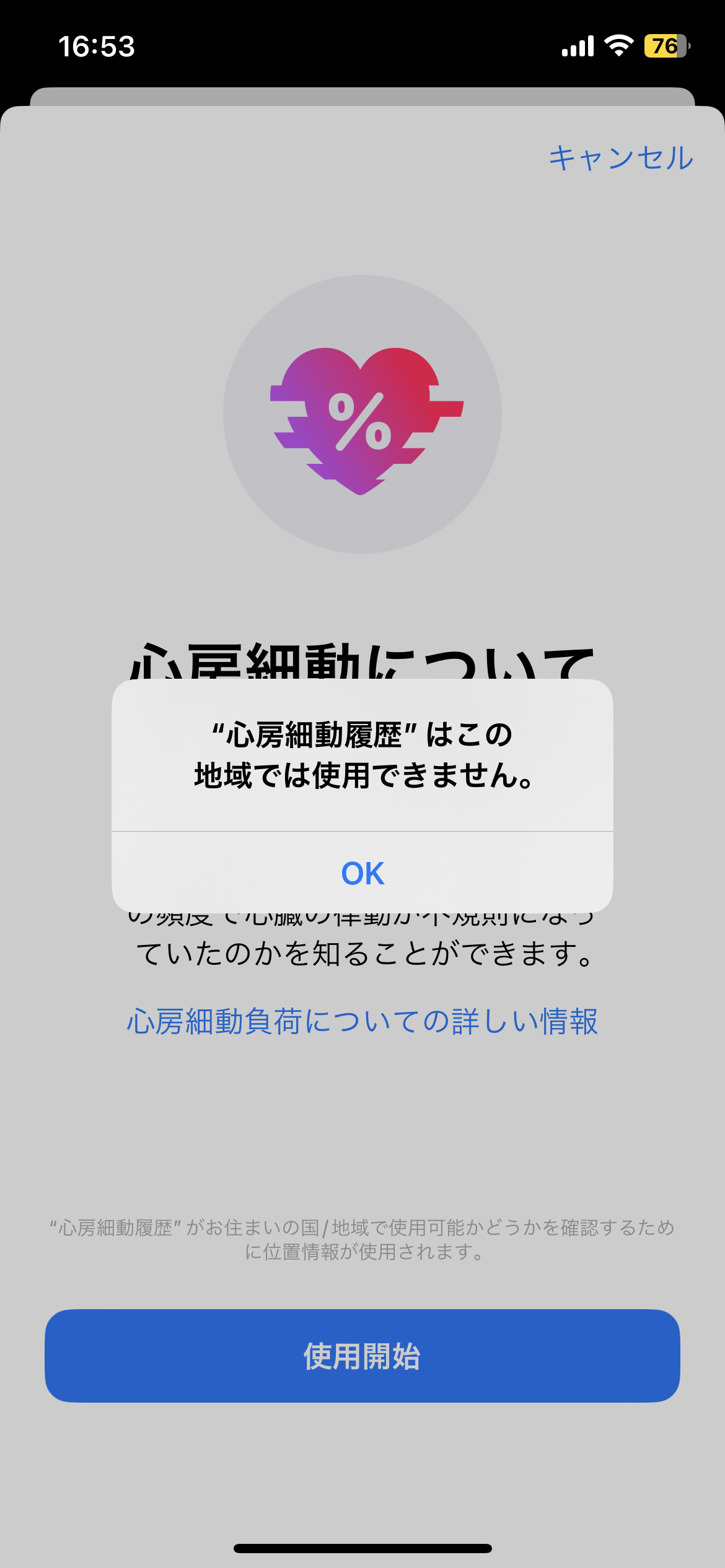This screenshot has height=1568, width=725.
Task: Tap キャンセル to cancel setup
Action: [x=621, y=158]
